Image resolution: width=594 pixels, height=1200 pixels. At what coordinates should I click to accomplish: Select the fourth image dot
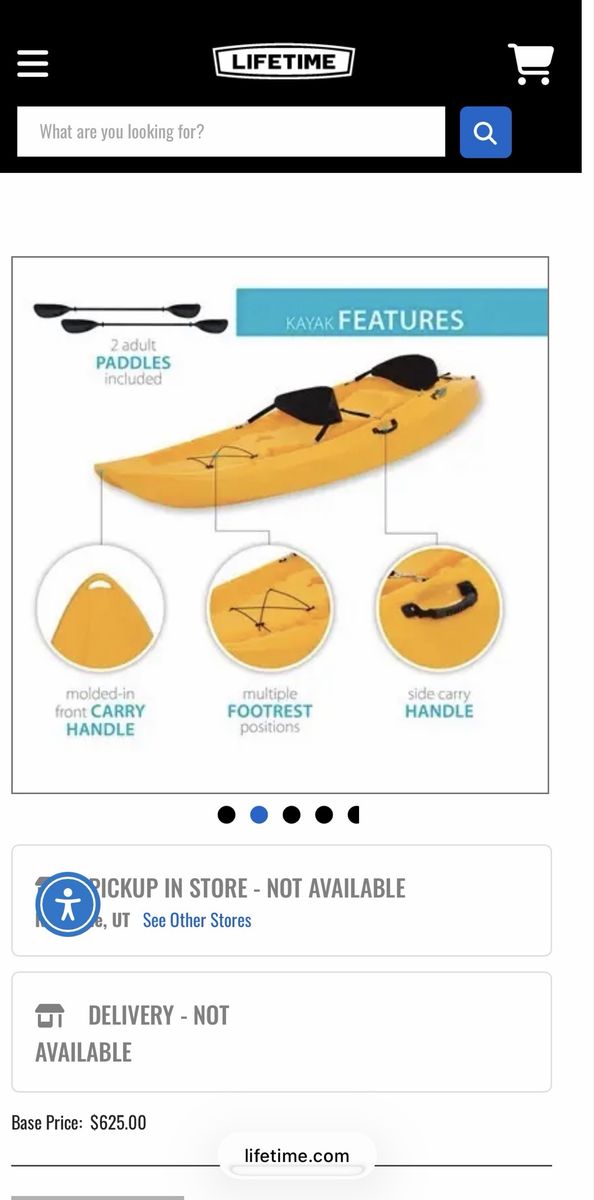click(324, 815)
